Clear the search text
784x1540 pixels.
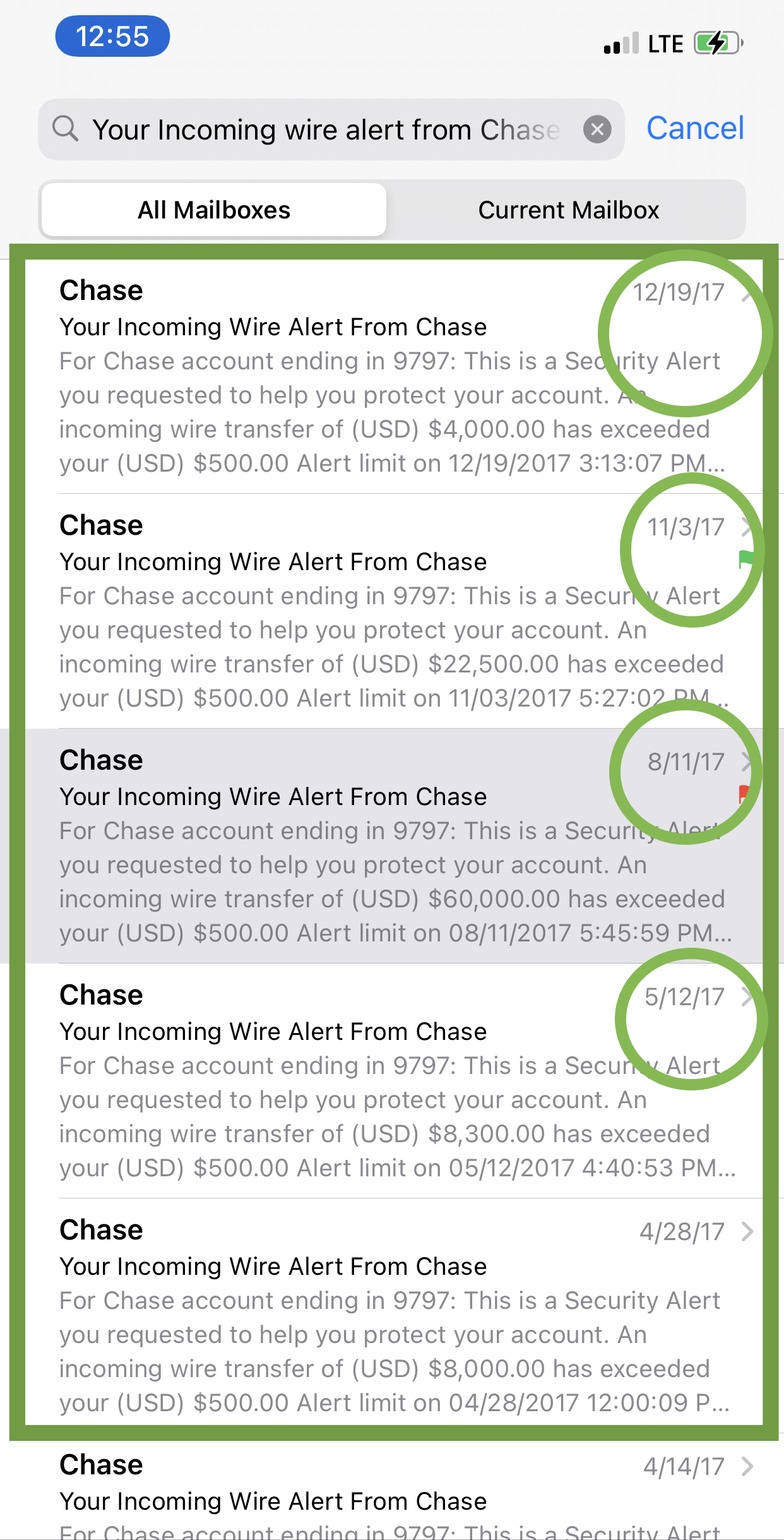[x=597, y=129]
